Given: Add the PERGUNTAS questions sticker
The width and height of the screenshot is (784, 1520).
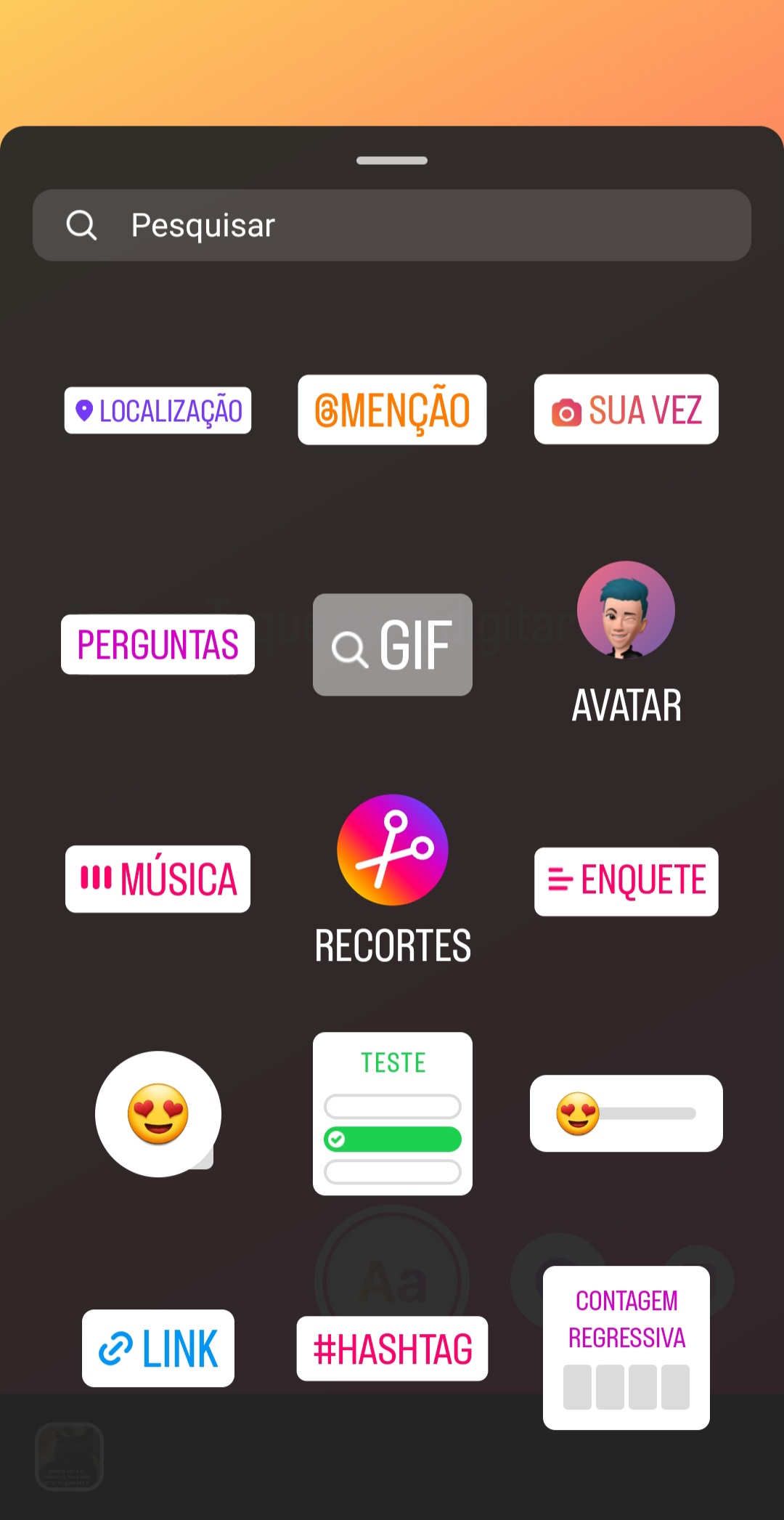Looking at the screenshot, I should coord(157,643).
